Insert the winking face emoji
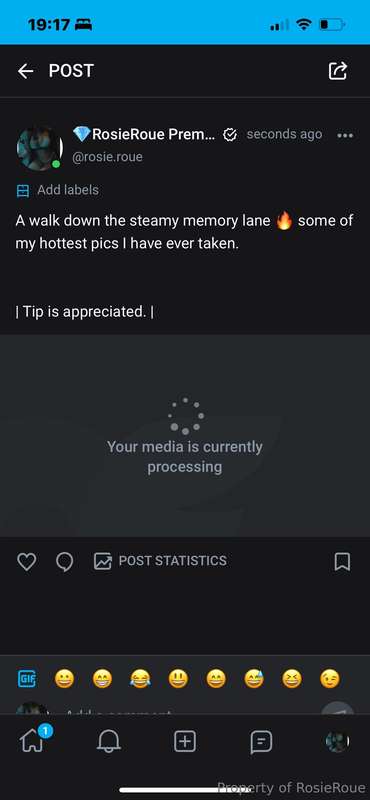The height and width of the screenshot is (800, 370). click(x=330, y=679)
